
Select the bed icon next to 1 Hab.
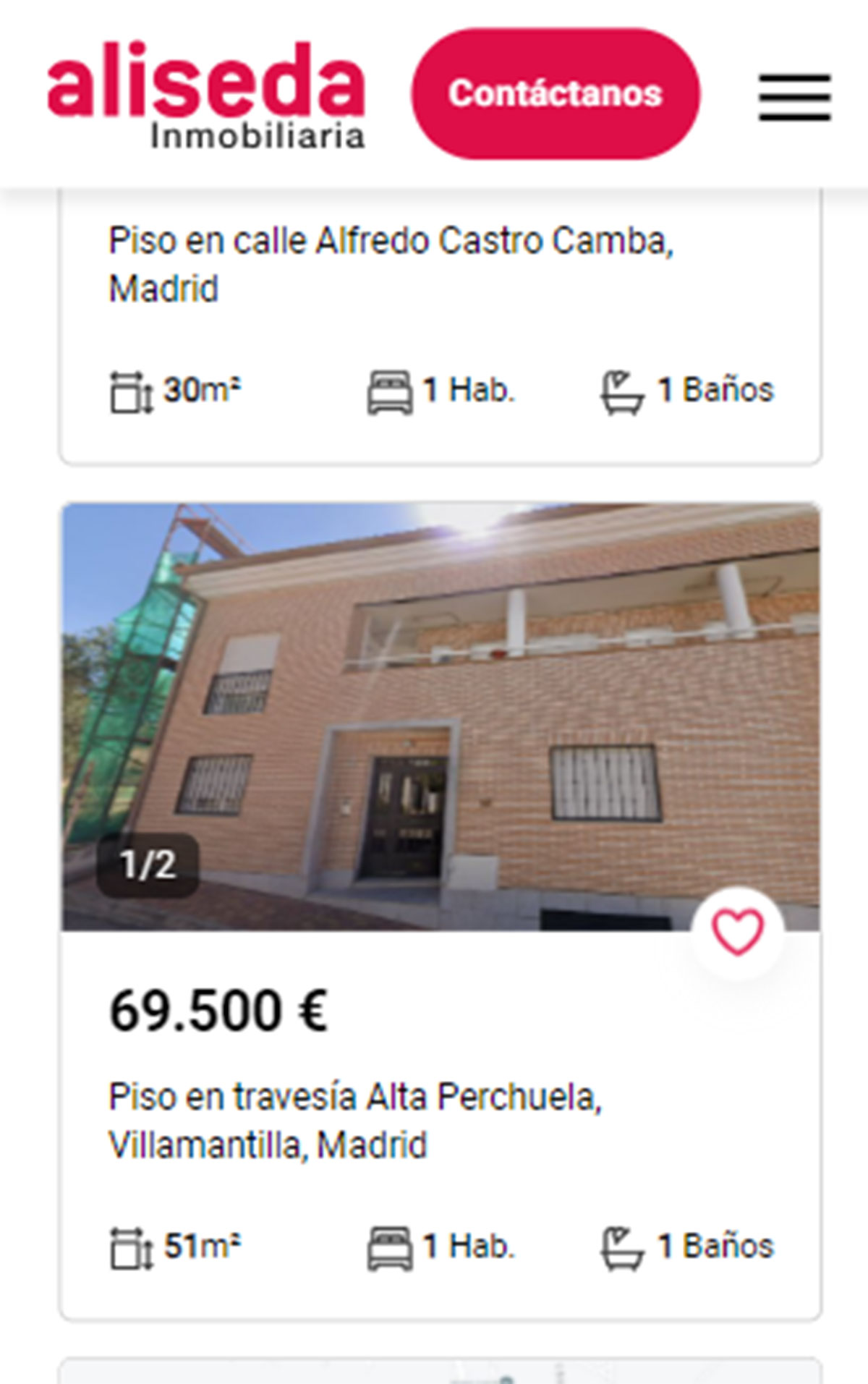click(x=391, y=390)
